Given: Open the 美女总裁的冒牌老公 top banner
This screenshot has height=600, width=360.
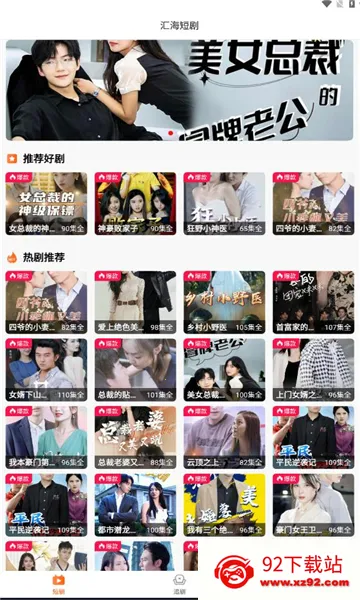Looking at the screenshot, I should pyautogui.click(x=179, y=90).
